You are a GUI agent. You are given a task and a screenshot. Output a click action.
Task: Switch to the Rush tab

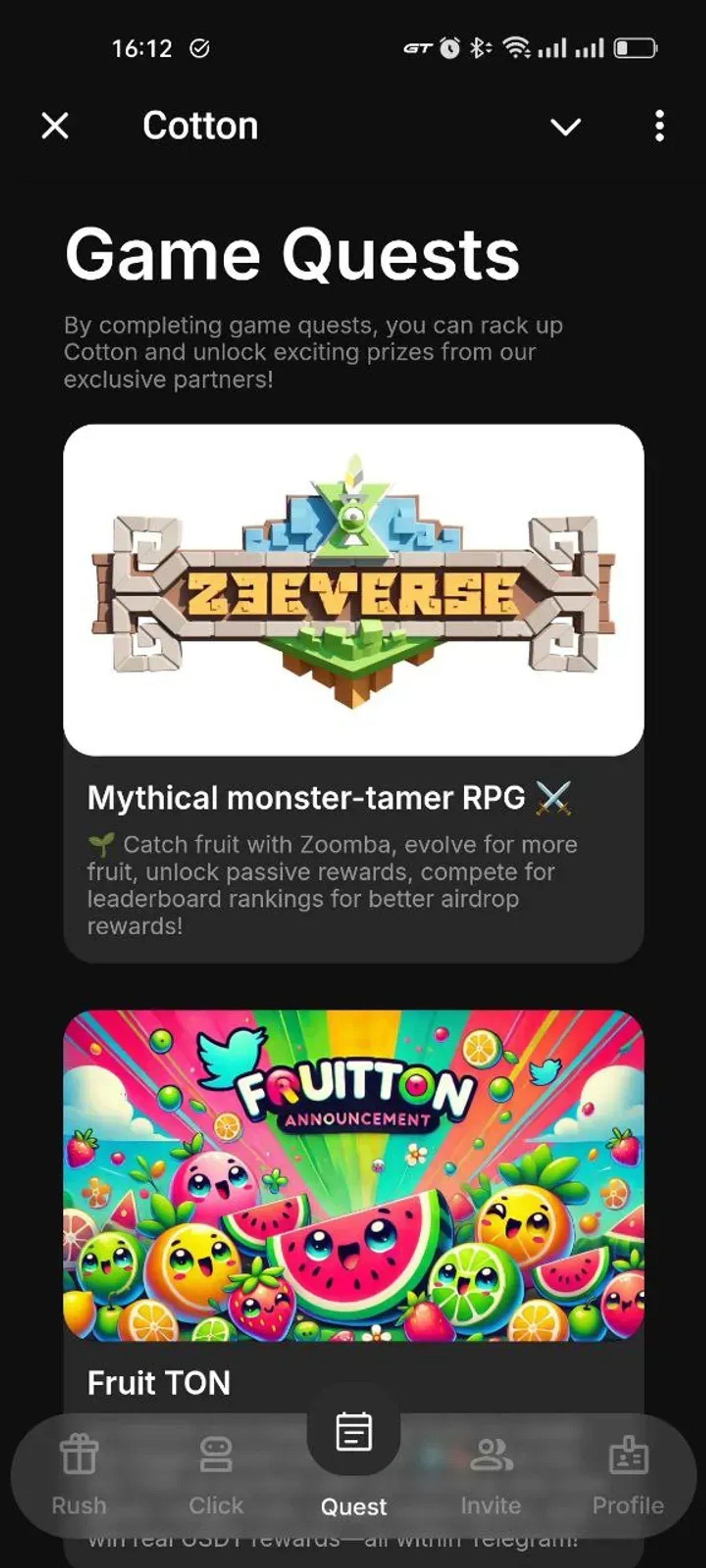tap(79, 1474)
